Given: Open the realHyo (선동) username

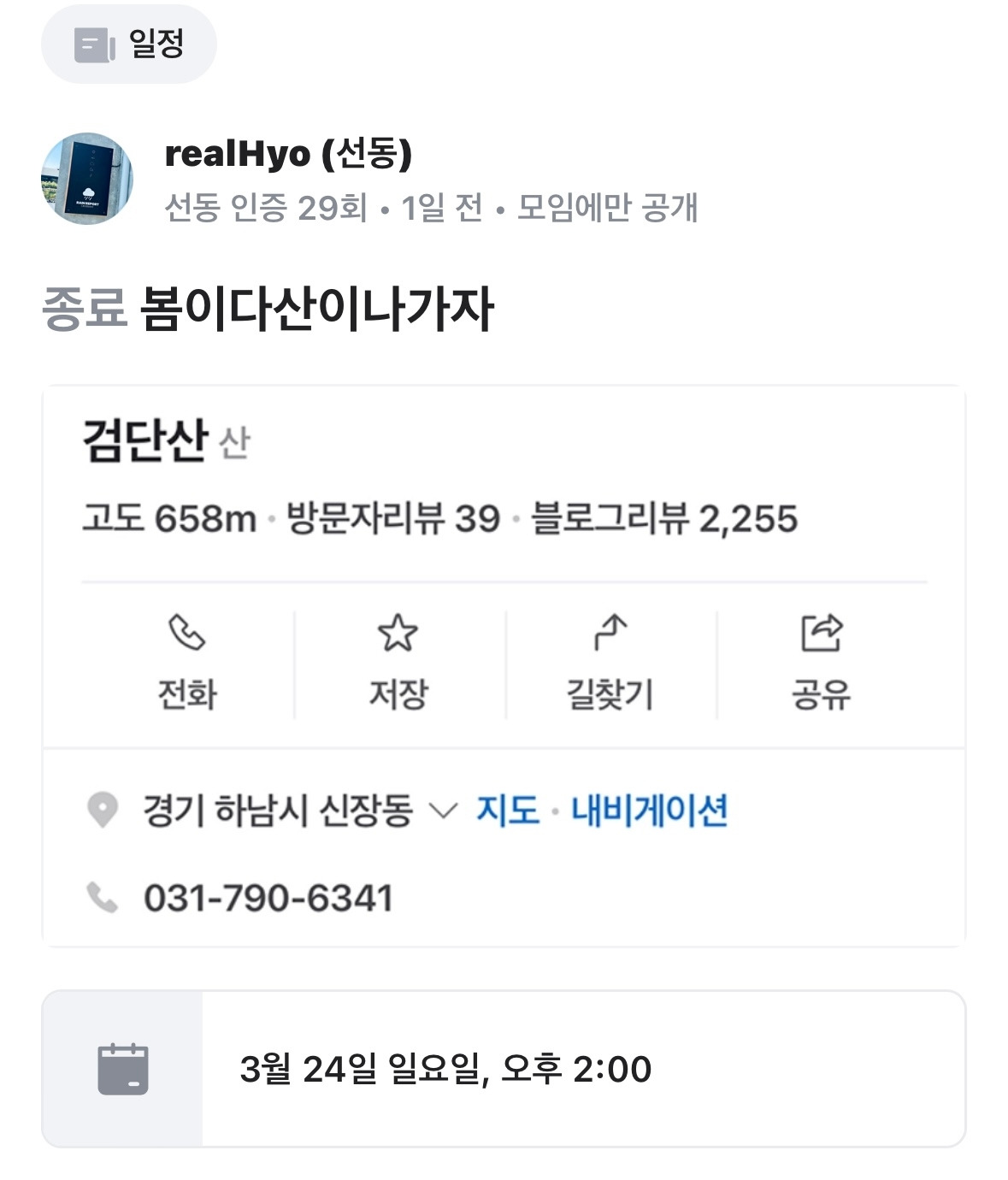Looking at the screenshot, I should click(x=288, y=154).
